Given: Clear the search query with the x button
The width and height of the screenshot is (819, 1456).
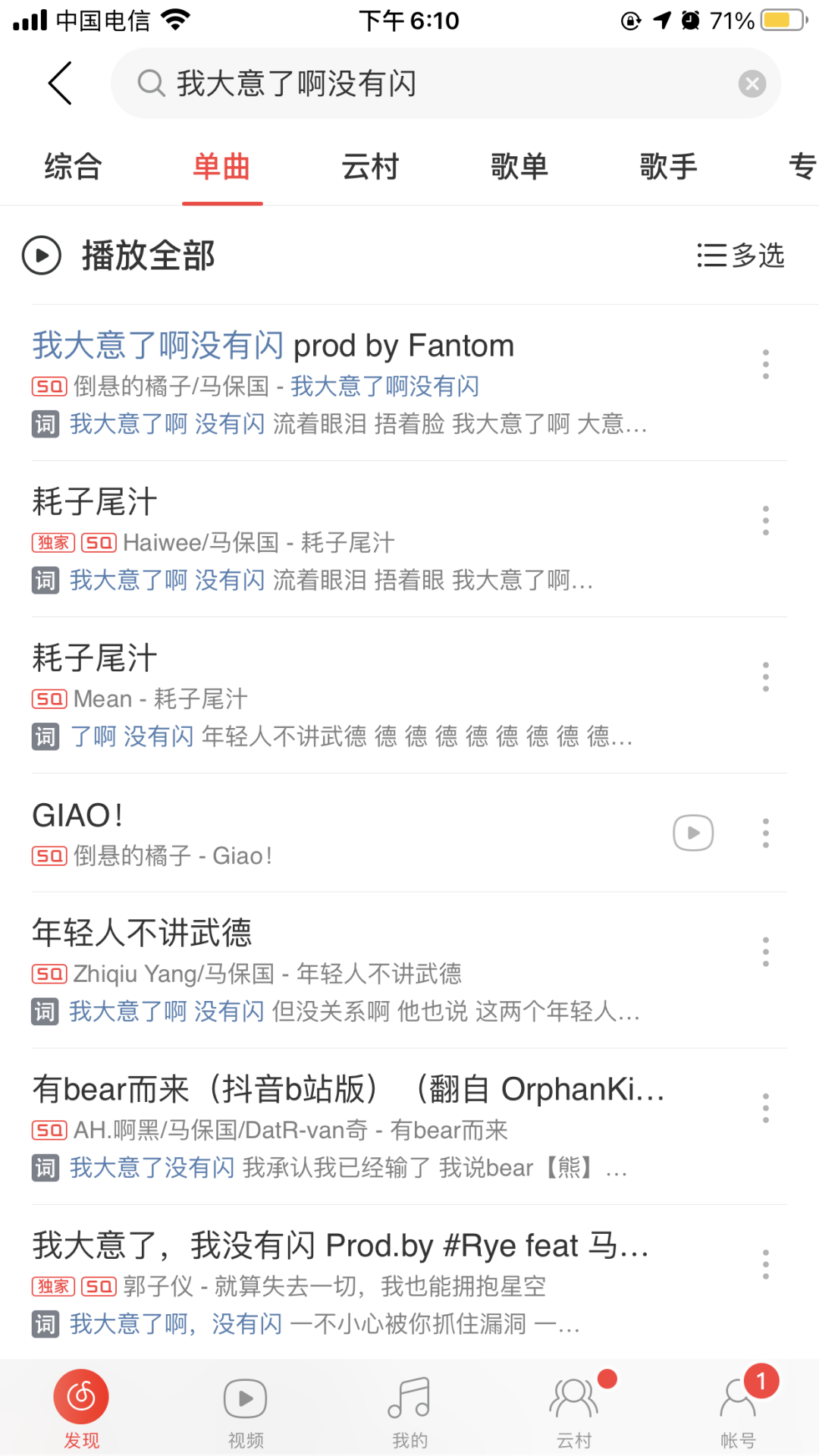Looking at the screenshot, I should click(752, 83).
